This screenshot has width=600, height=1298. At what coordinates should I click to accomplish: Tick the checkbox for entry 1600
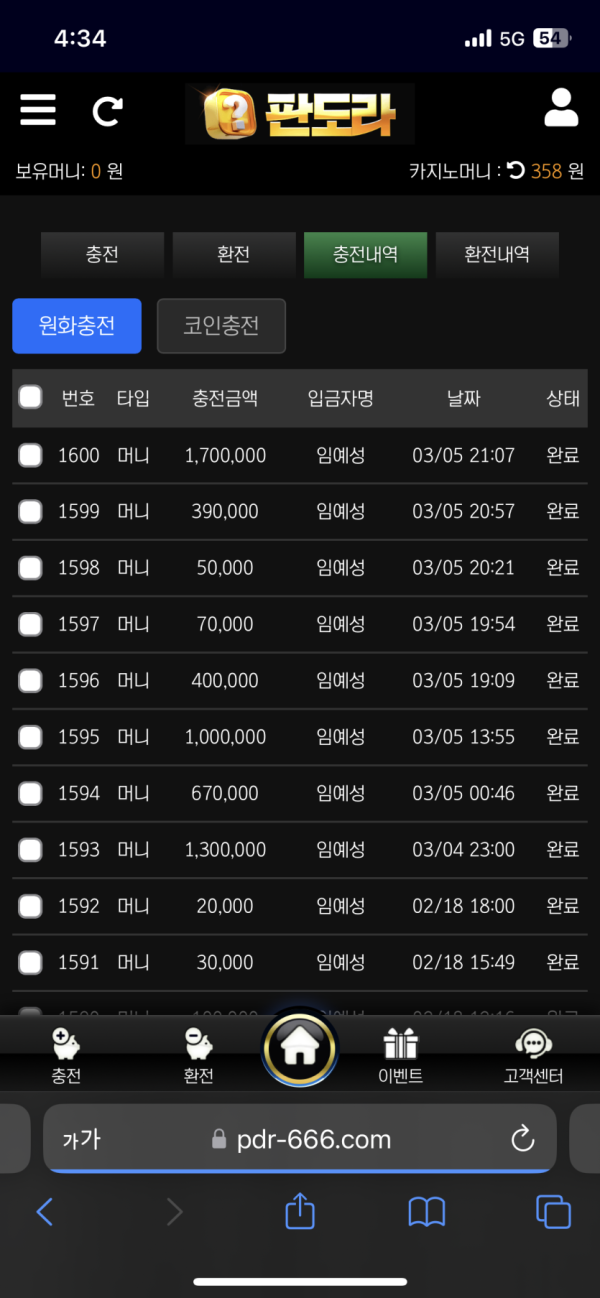(30, 455)
